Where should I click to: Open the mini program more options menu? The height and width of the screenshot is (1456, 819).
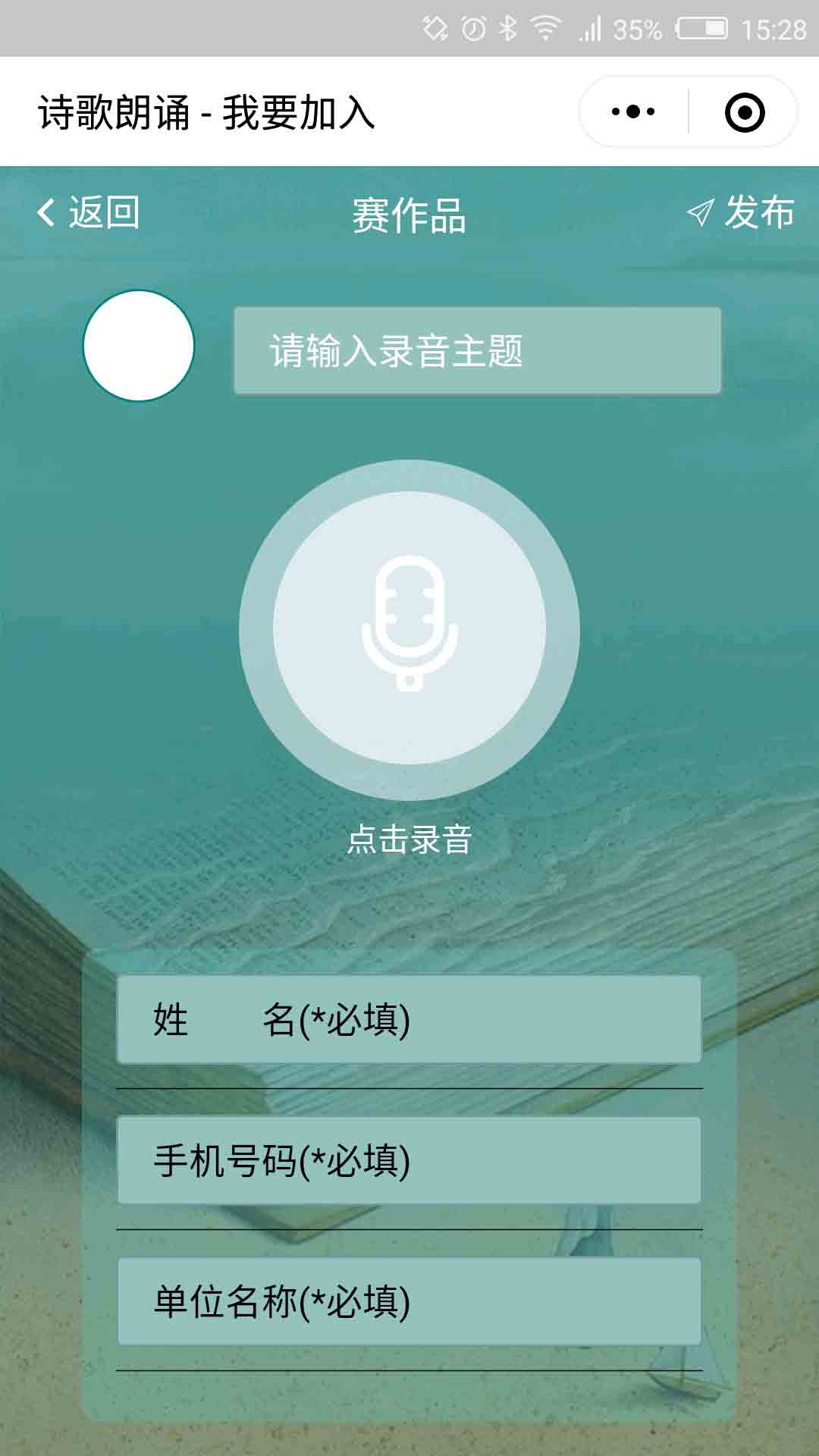pos(633,112)
